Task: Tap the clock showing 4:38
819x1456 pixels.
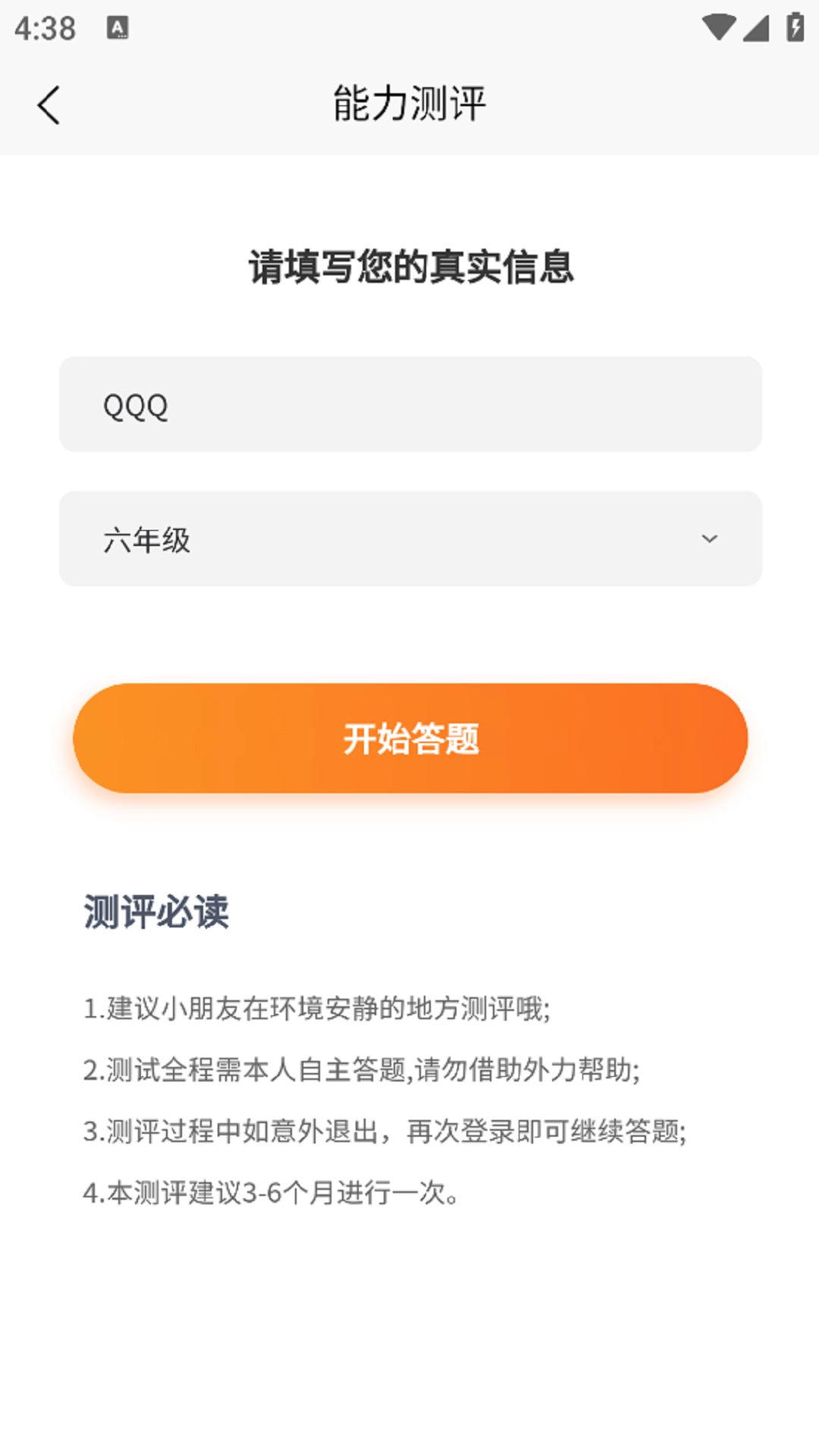Action: click(45, 28)
